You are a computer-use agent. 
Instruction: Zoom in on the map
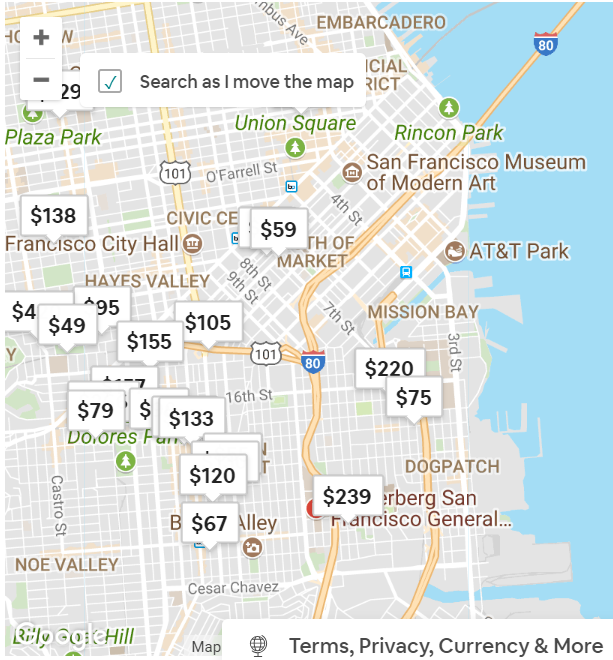(x=41, y=38)
